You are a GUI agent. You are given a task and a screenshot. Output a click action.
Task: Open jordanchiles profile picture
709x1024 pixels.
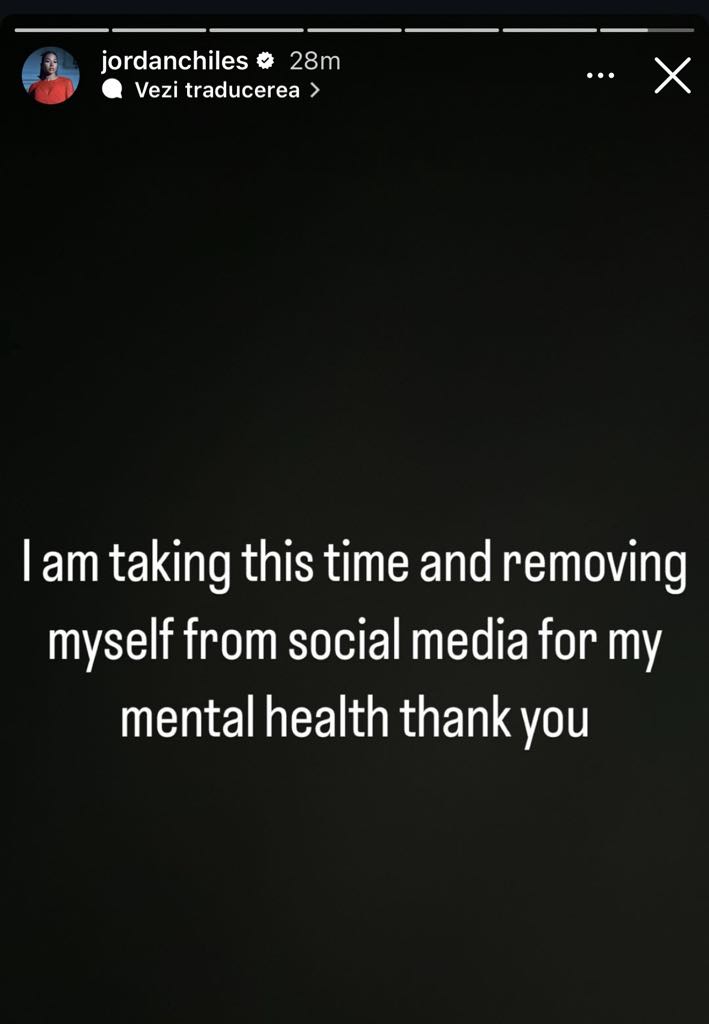pyautogui.click(x=50, y=75)
